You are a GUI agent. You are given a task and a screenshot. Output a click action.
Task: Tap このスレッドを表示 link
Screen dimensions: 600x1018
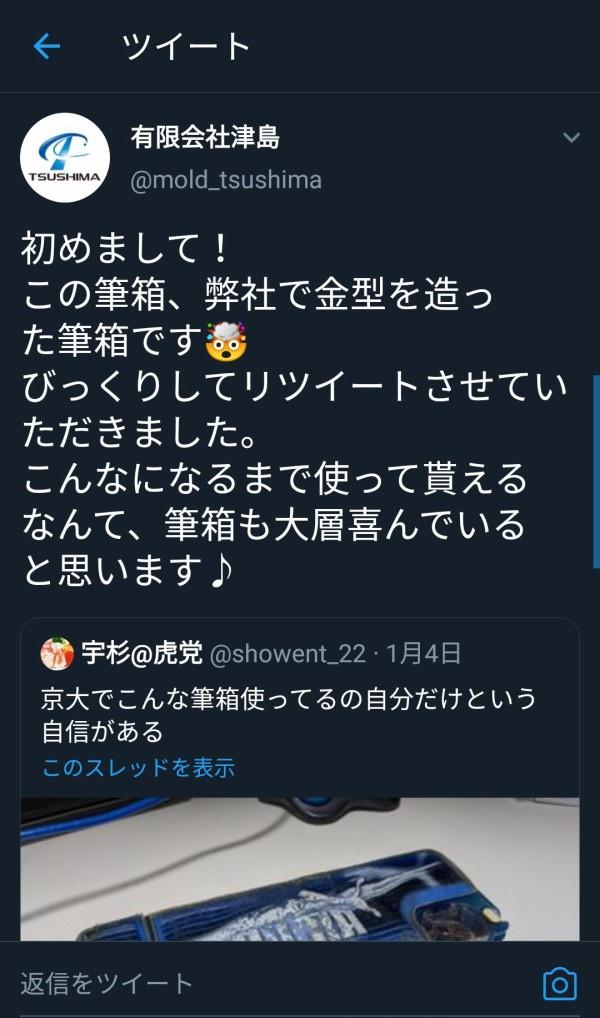138,768
